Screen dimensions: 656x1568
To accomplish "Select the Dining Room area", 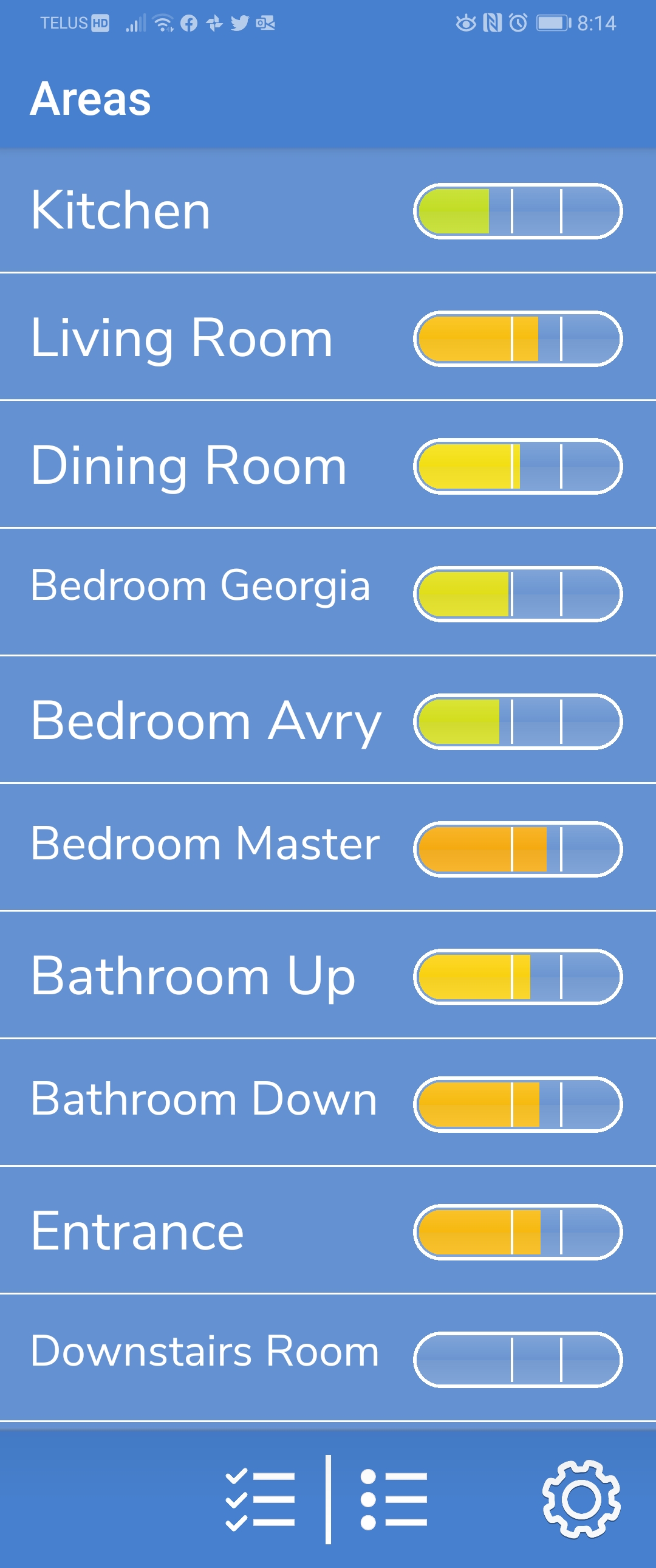I will [189, 466].
